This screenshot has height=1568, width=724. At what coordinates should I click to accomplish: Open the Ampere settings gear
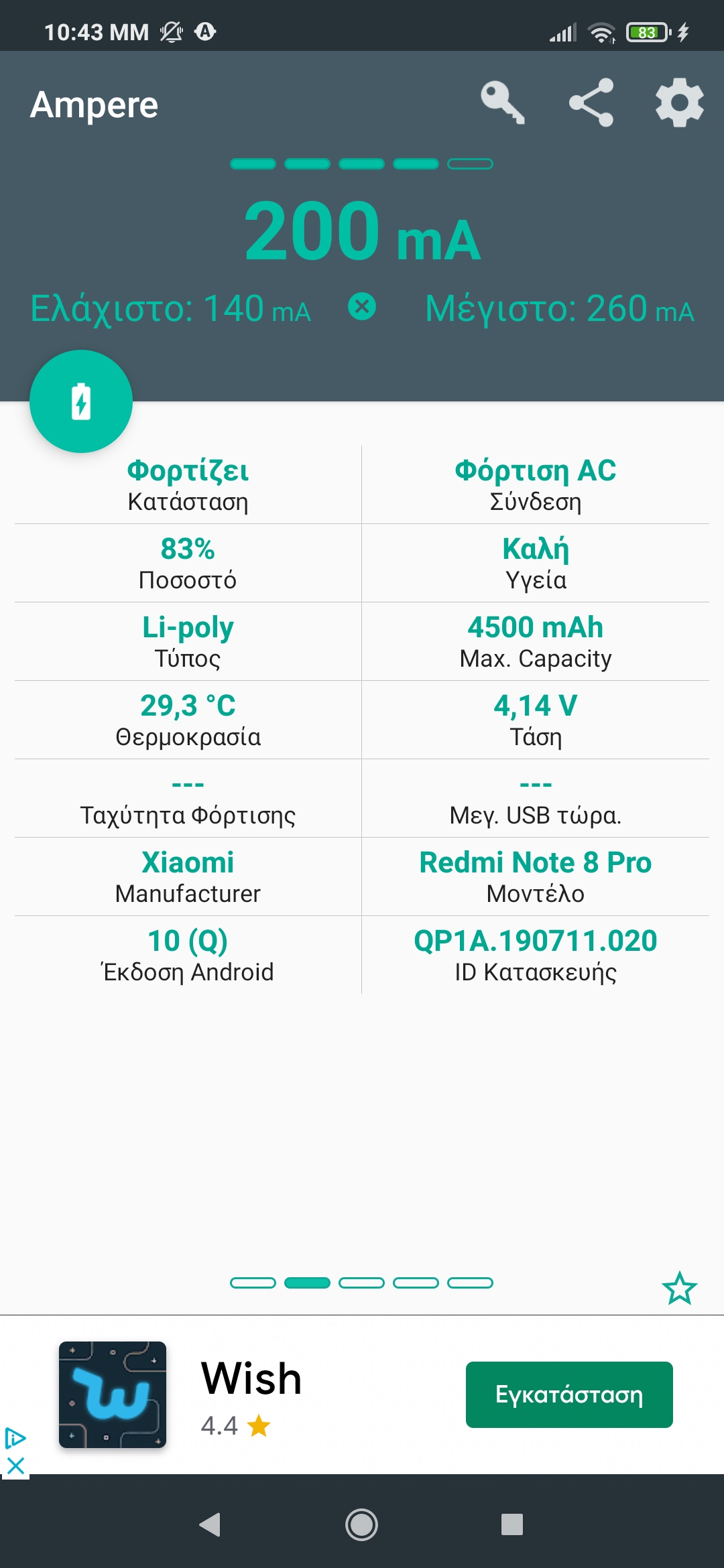(679, 103)
